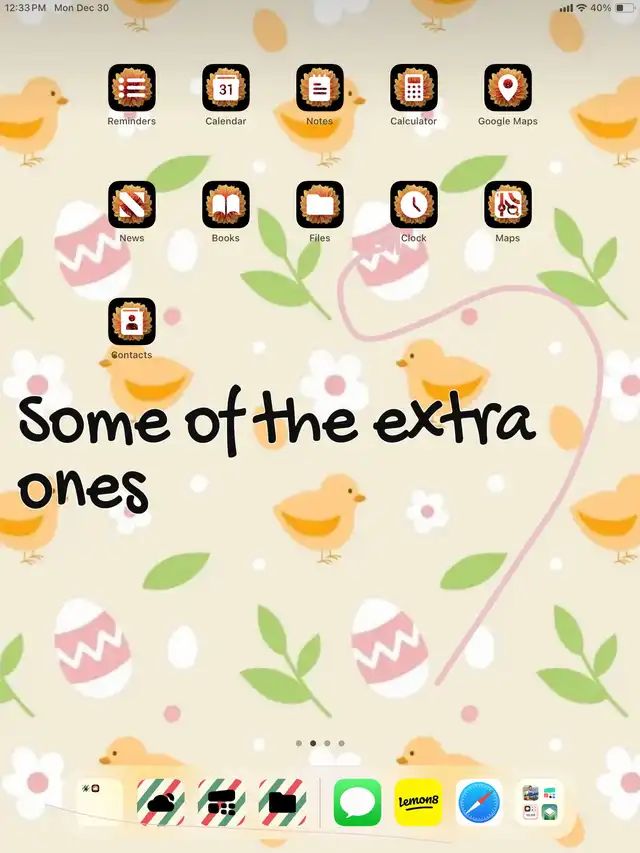Launch the Maps app
The width and height of the screenshot is (640, 853).
click(x=508, y=205)
